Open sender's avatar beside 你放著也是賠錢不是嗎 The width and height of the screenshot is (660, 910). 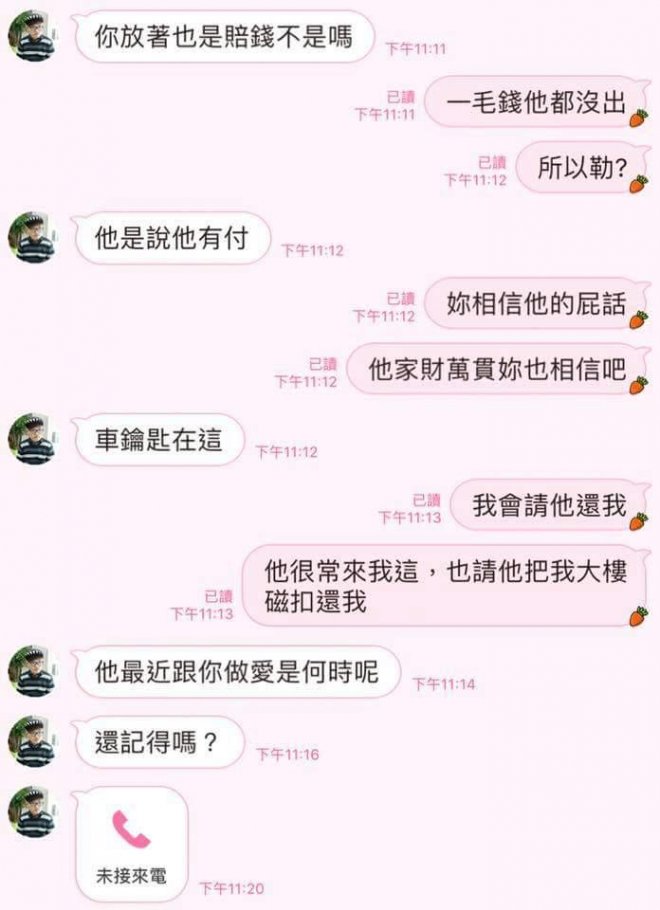pyautogui.click(x=32, y=37)
